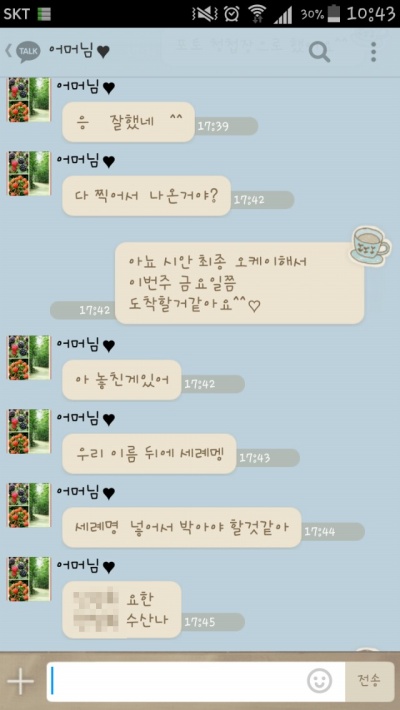Open the overflow menu
Screen dimensions: 400x710
373,53
